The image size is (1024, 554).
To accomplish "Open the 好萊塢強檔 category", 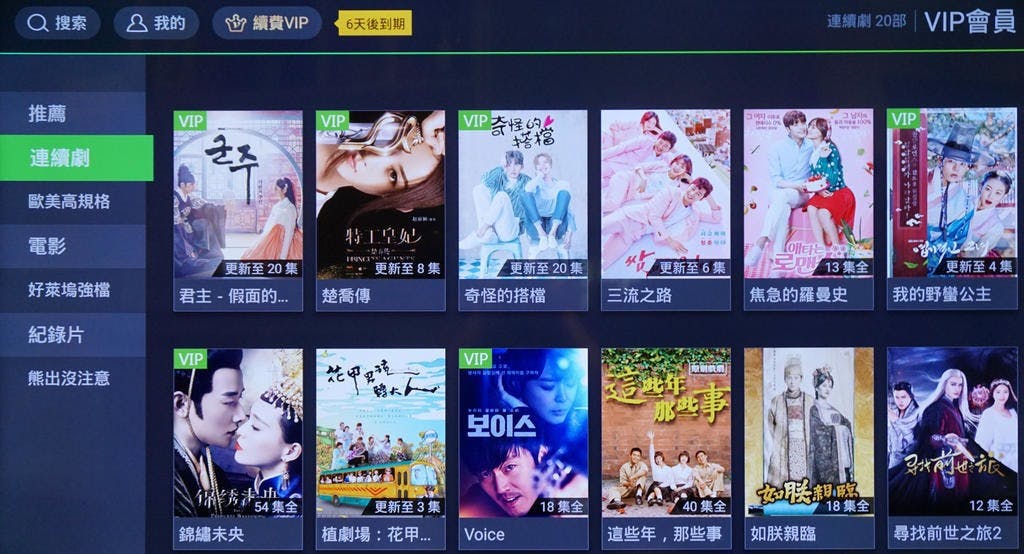I will point(72,290).
